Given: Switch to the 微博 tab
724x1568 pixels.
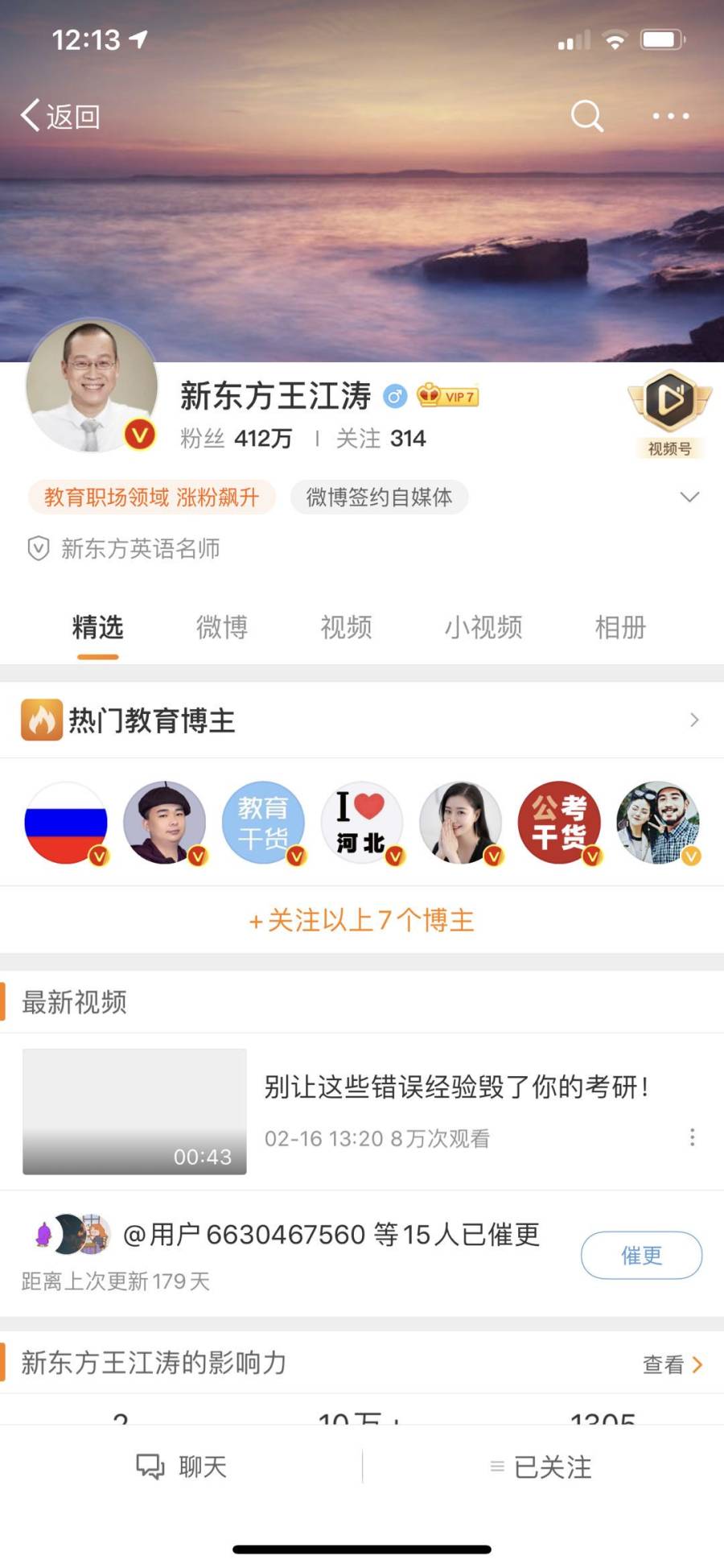Looking at the screenshot, I should click(x=222, y=627).
